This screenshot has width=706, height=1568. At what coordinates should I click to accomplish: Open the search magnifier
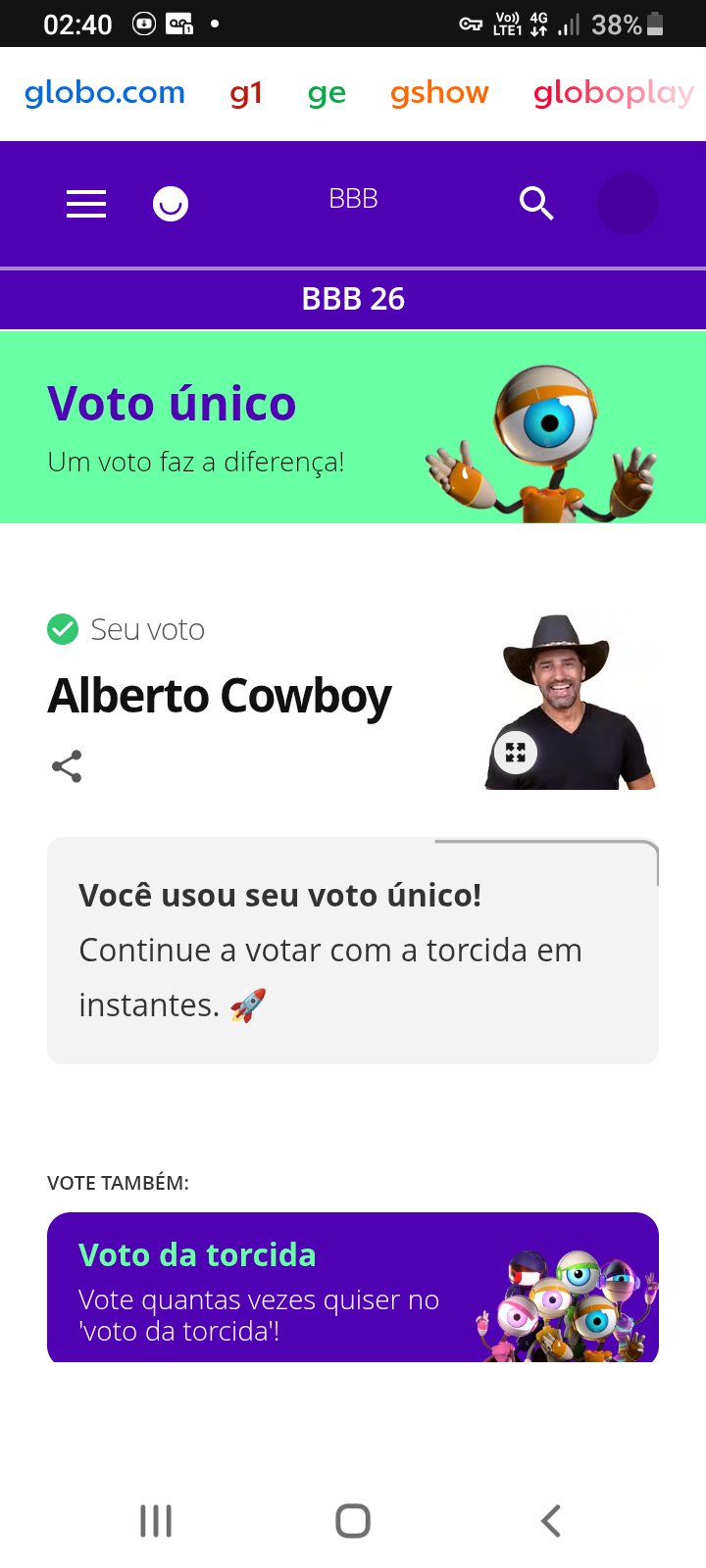coord(536,204)
